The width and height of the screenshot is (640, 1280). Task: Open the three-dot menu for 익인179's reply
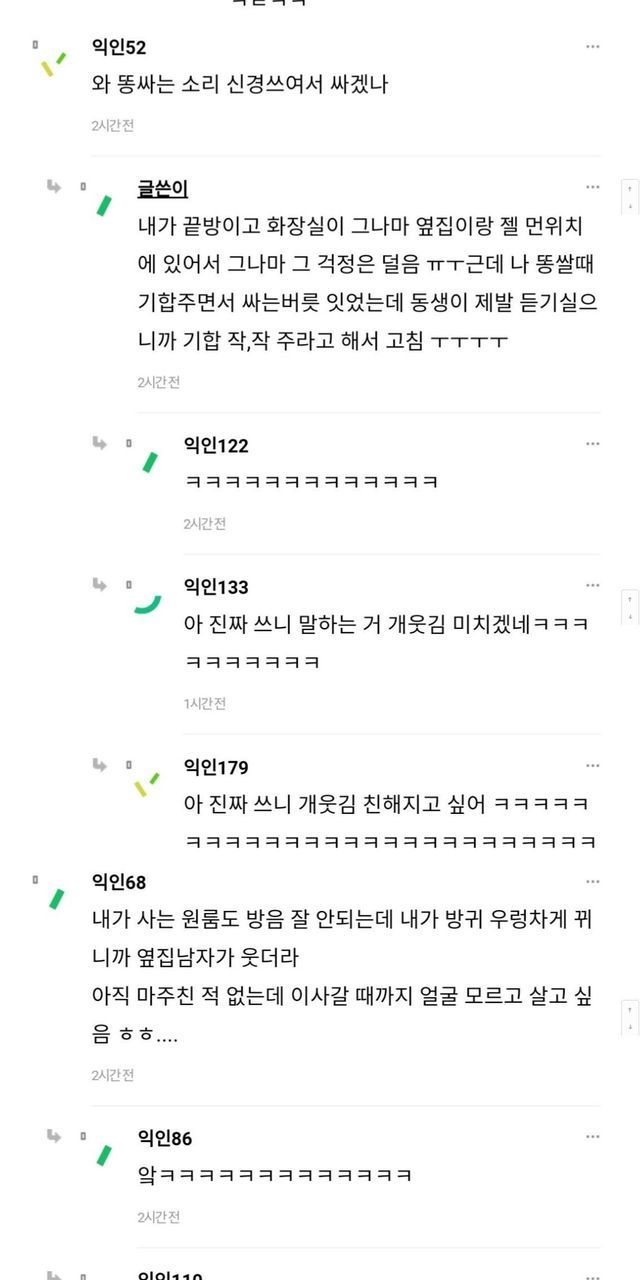coord(593,766)
